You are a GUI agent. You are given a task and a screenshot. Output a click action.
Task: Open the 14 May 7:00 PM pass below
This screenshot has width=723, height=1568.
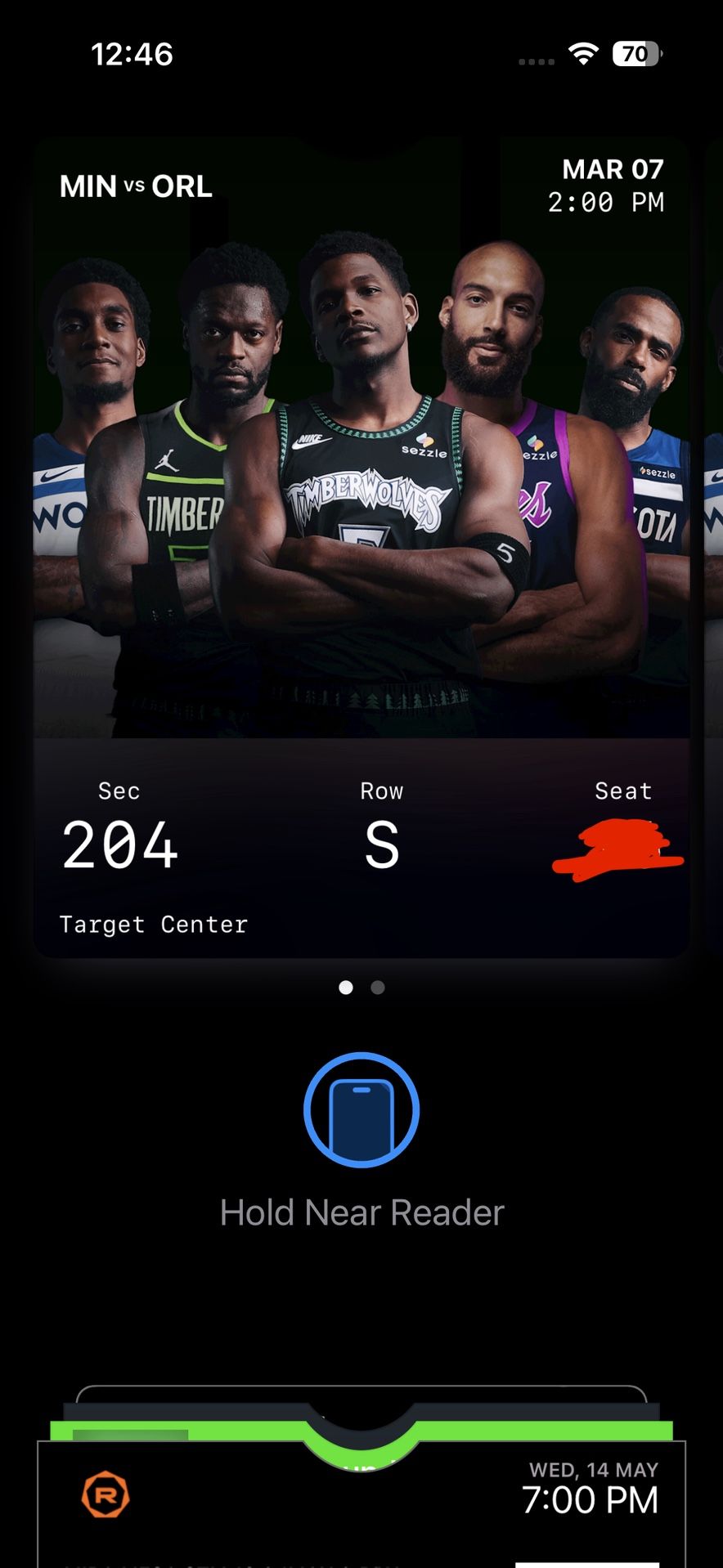361,1504
